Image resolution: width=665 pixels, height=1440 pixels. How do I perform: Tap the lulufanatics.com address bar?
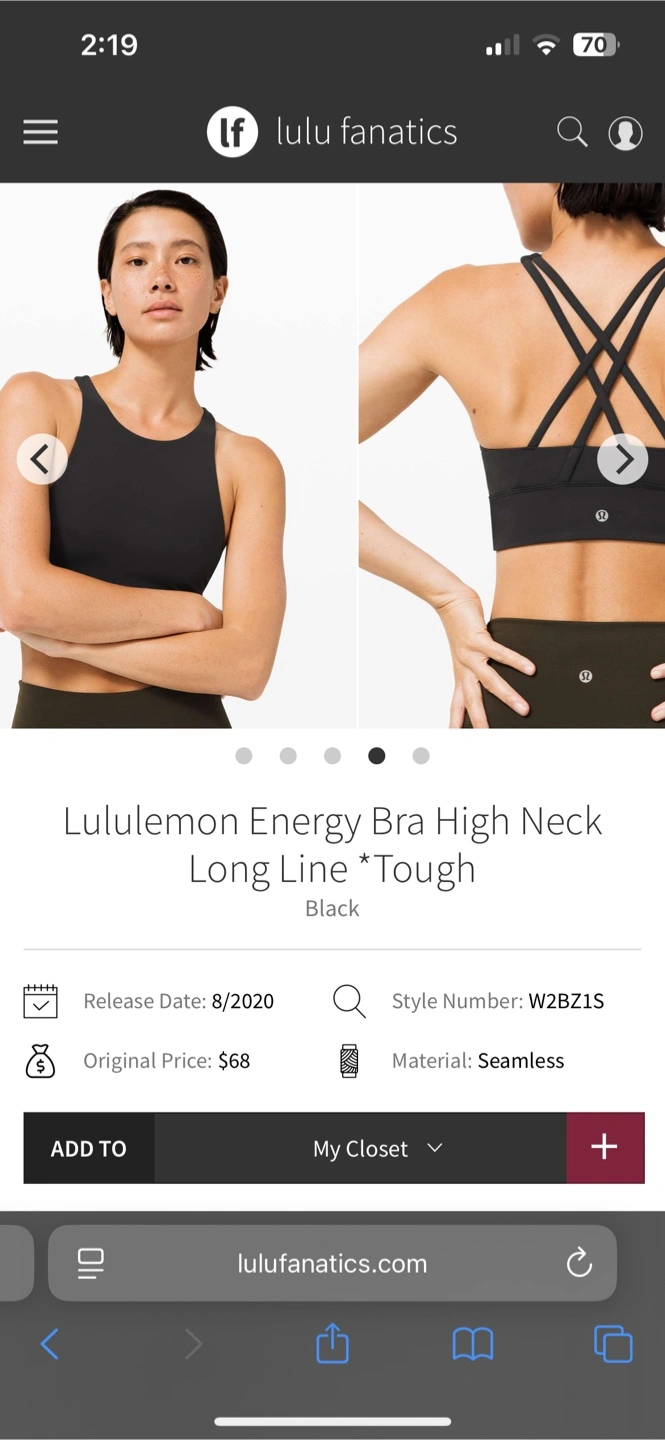(332, 1263)
